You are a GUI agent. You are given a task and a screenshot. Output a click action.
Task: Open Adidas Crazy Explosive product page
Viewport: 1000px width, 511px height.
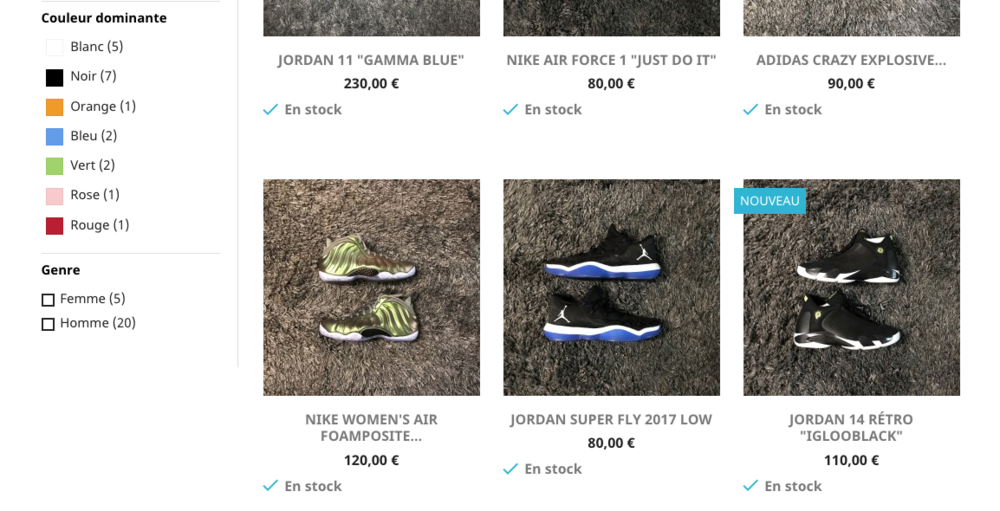point(851,60)
